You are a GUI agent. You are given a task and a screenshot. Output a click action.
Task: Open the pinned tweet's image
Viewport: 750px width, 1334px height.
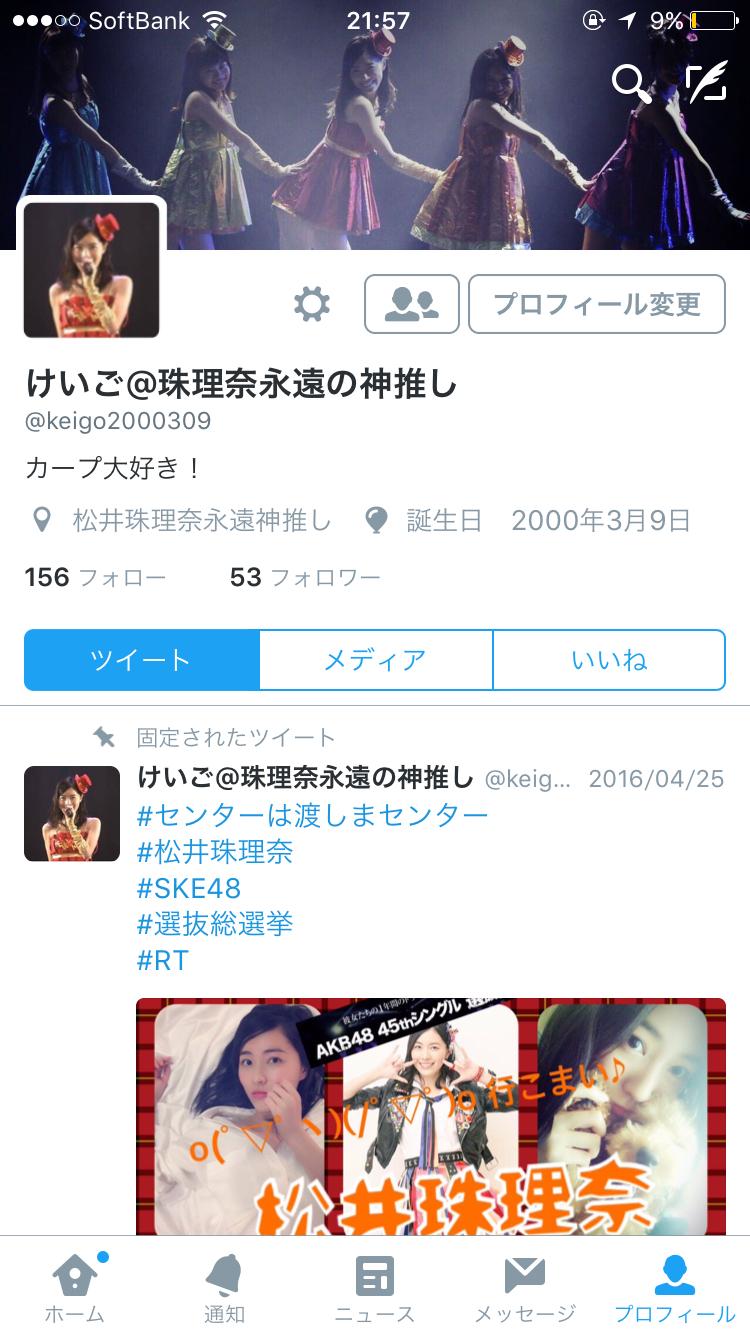(x=431, y=1115)
